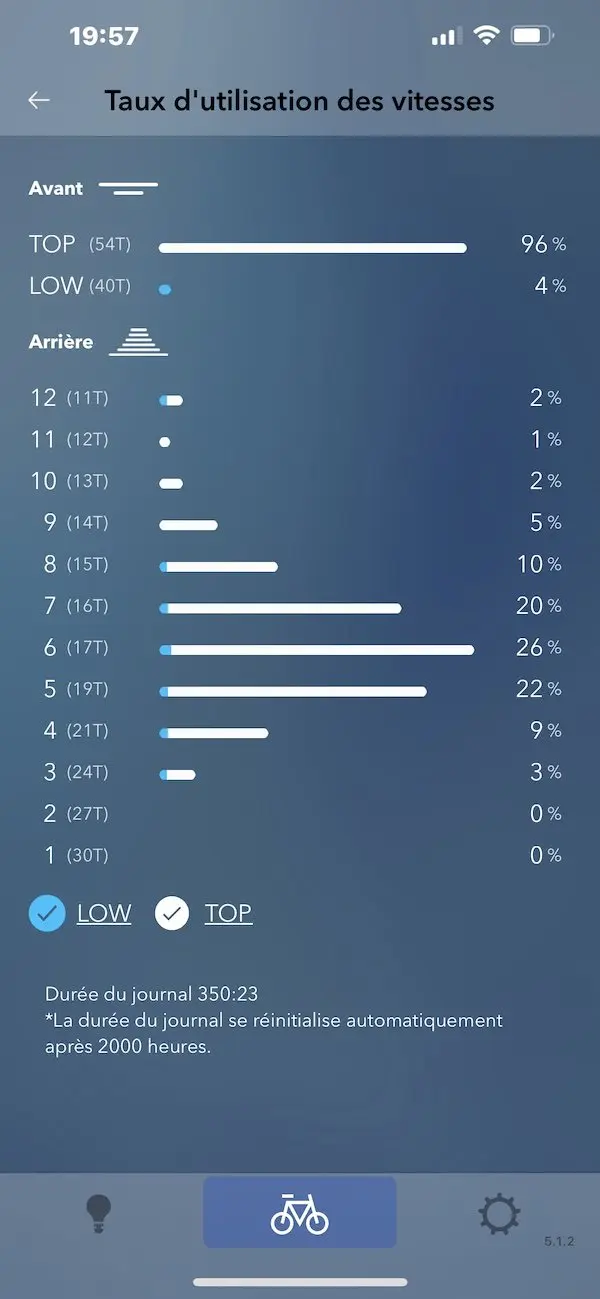Toggle the TOP chainring checkbox
This screenshot has width=600, height=1299.
click(172, 913)
